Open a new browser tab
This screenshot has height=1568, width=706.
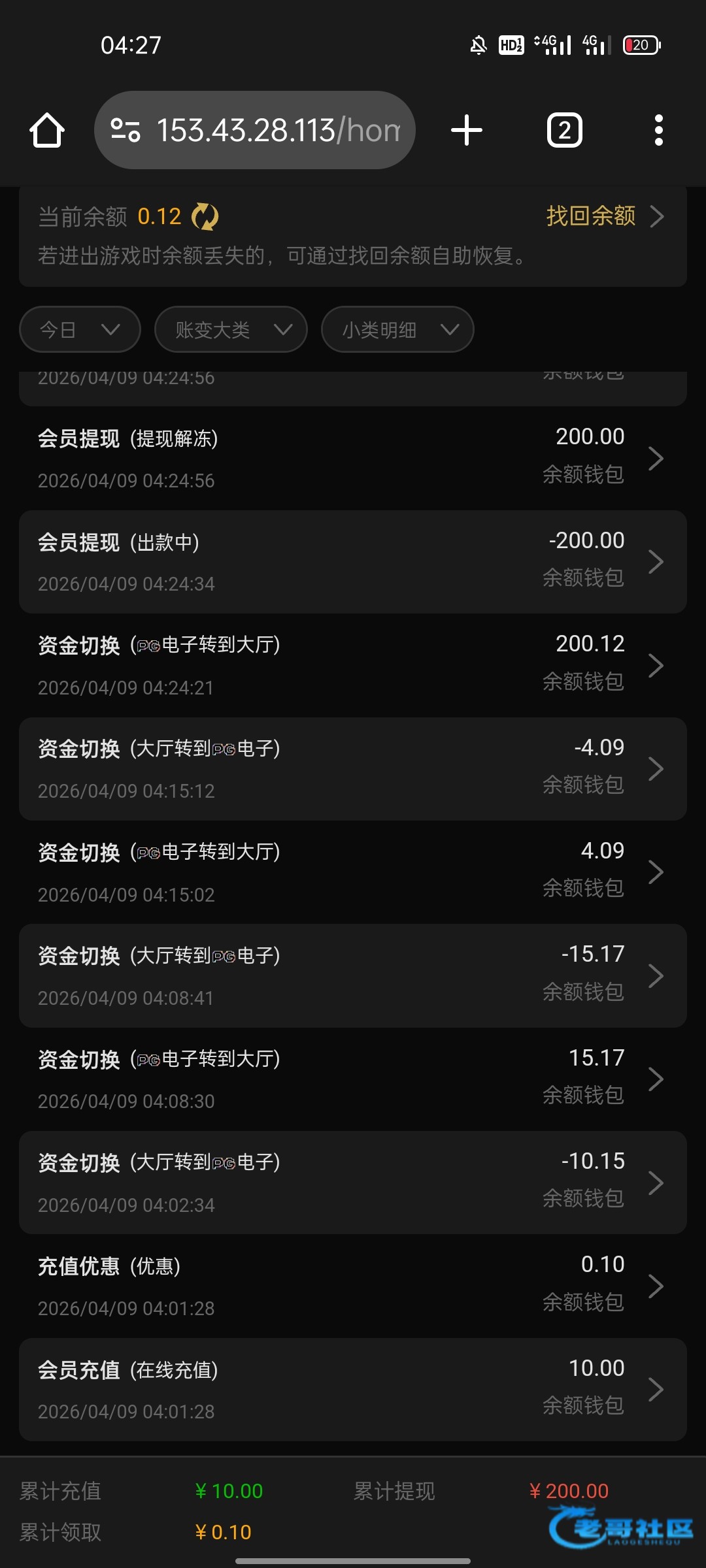[x=467, y=130]
